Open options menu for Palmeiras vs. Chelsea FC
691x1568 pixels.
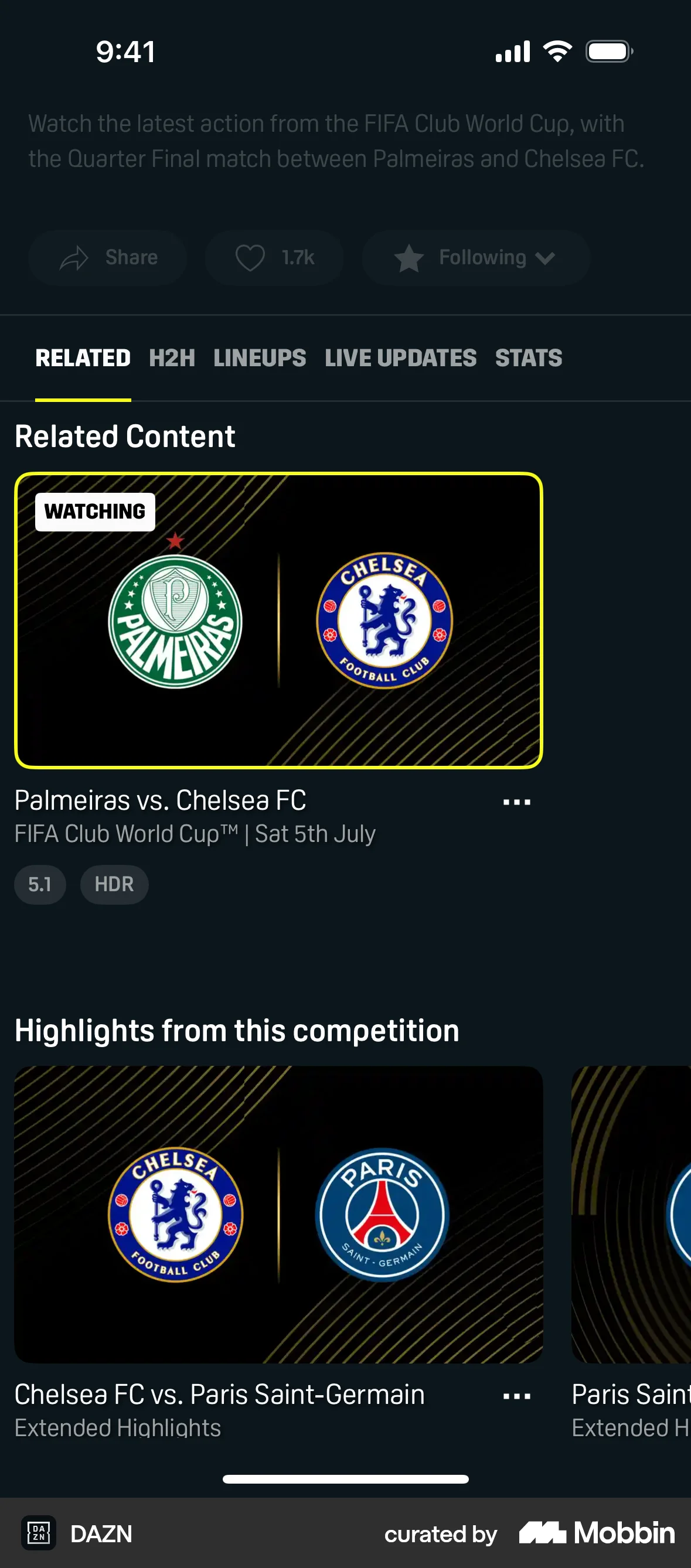click(516, 801)
